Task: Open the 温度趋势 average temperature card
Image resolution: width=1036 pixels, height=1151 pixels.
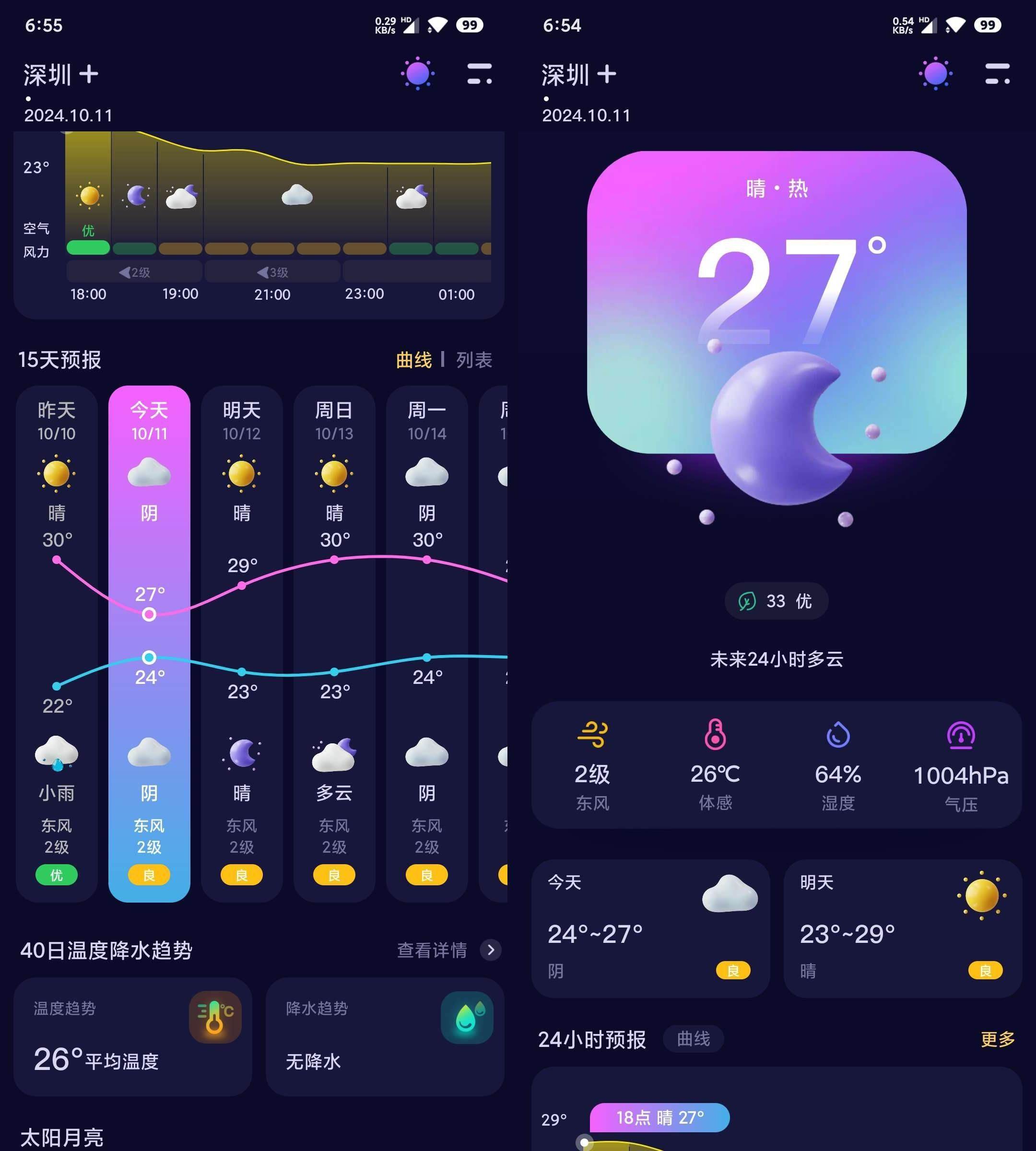Action: (133, 1036)
